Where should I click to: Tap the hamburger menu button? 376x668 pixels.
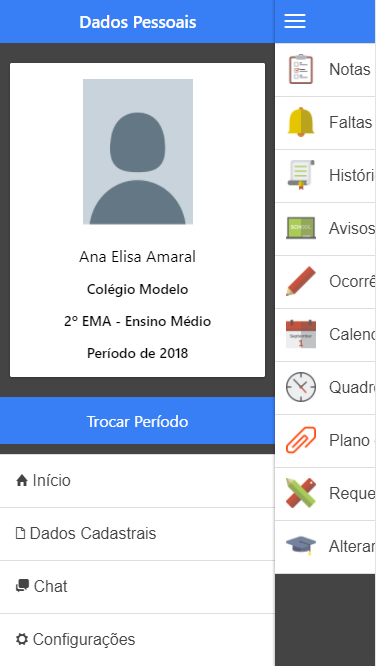click(x=295, y=21)
